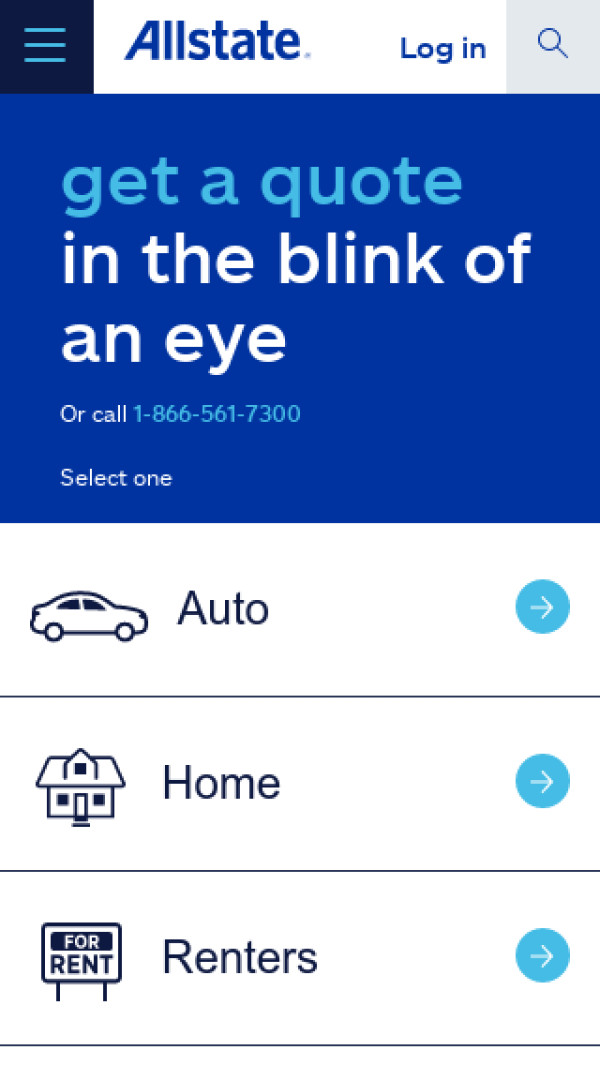This screenshot has height=1065, width=600.
Task: Tap the Allstate logo to go home
Action: point(217,43)
